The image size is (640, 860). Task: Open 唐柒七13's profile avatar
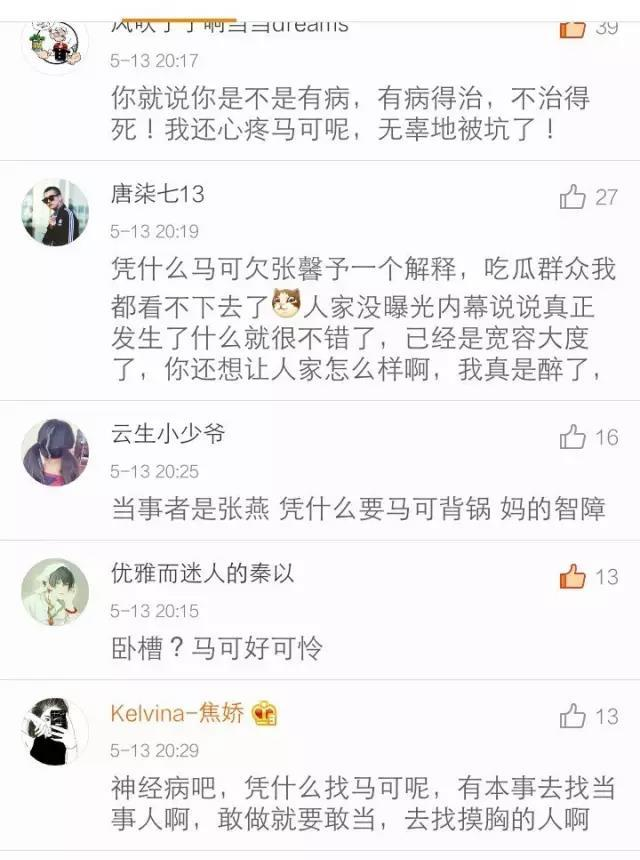(x=55, y=212)
